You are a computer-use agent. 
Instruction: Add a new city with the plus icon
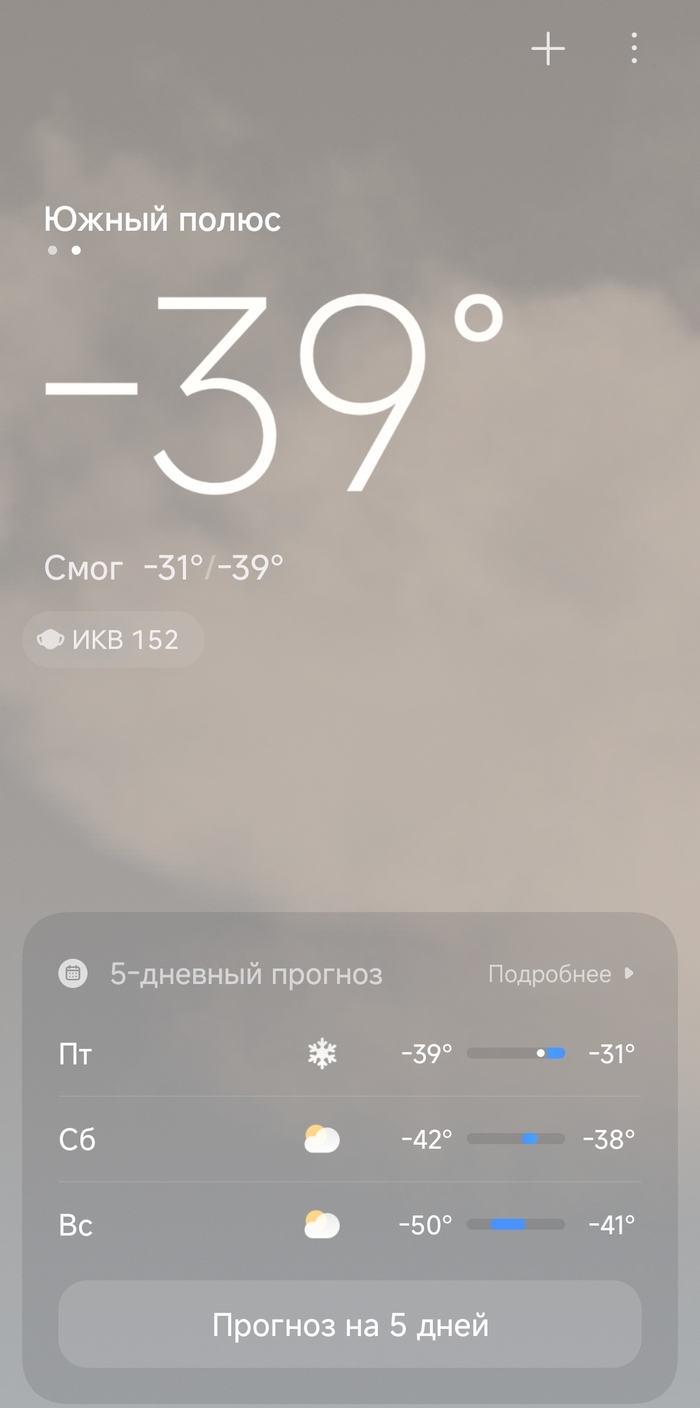click(548, 48)
